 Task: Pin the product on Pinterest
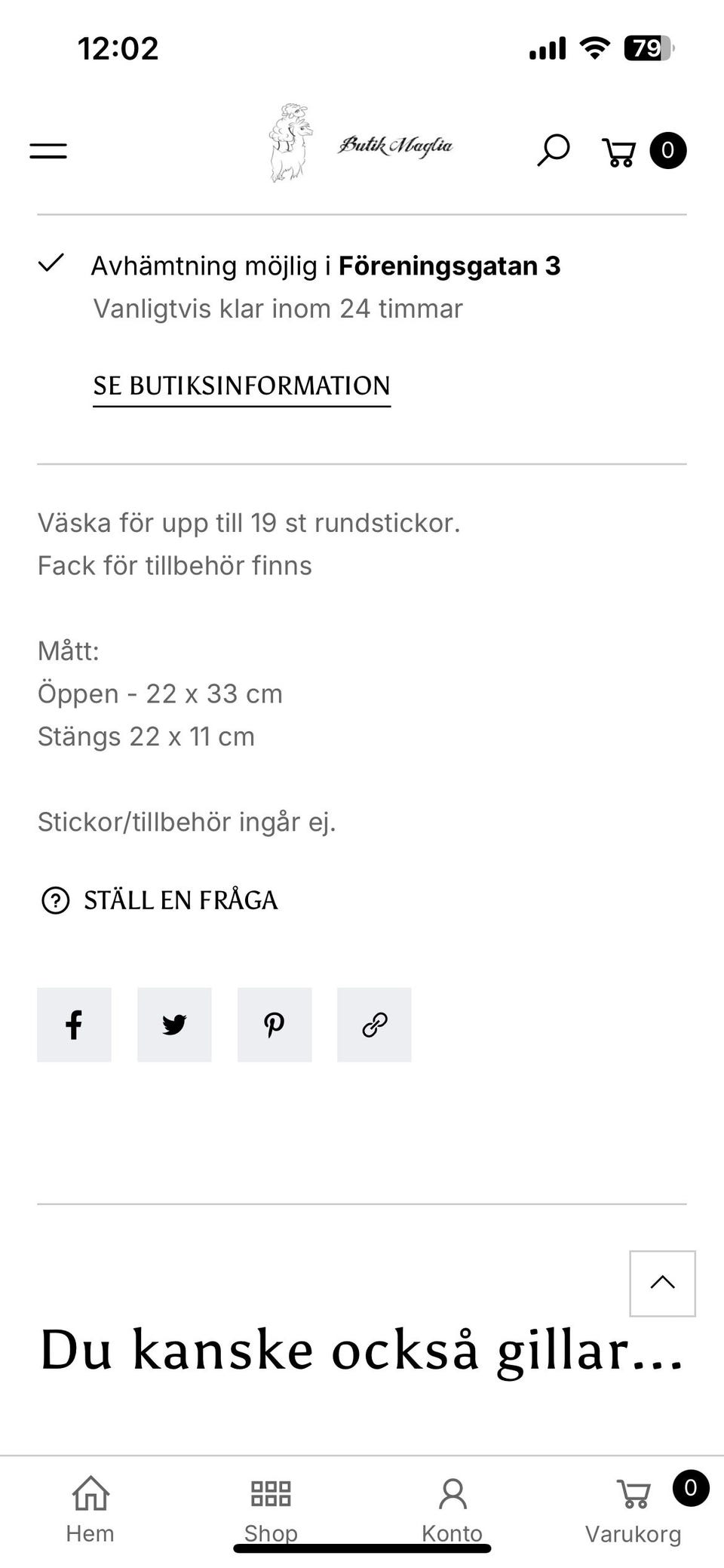(275, 1024)
